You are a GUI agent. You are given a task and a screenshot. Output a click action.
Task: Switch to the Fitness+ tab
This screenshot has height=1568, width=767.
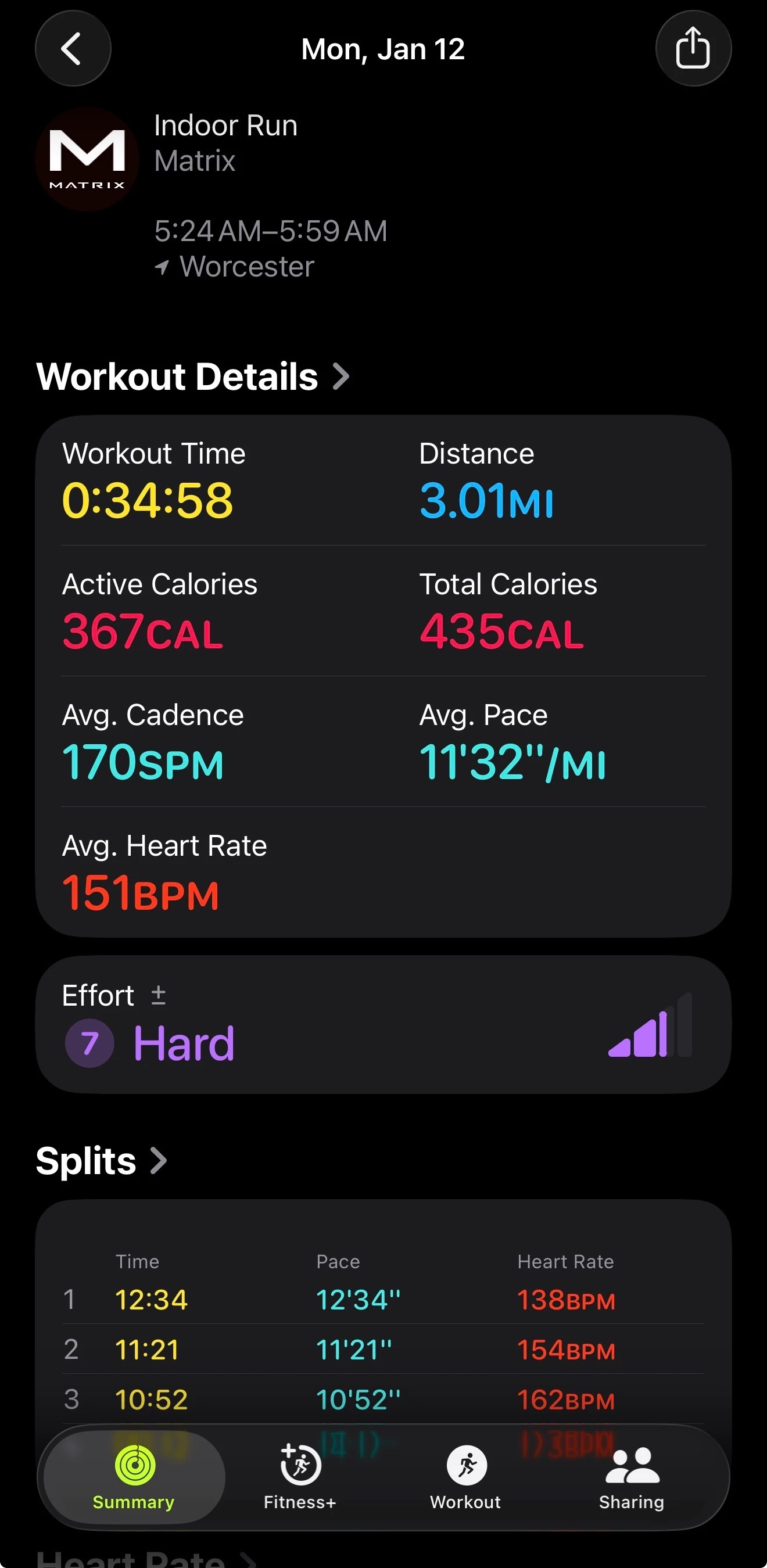(300, 1478)
